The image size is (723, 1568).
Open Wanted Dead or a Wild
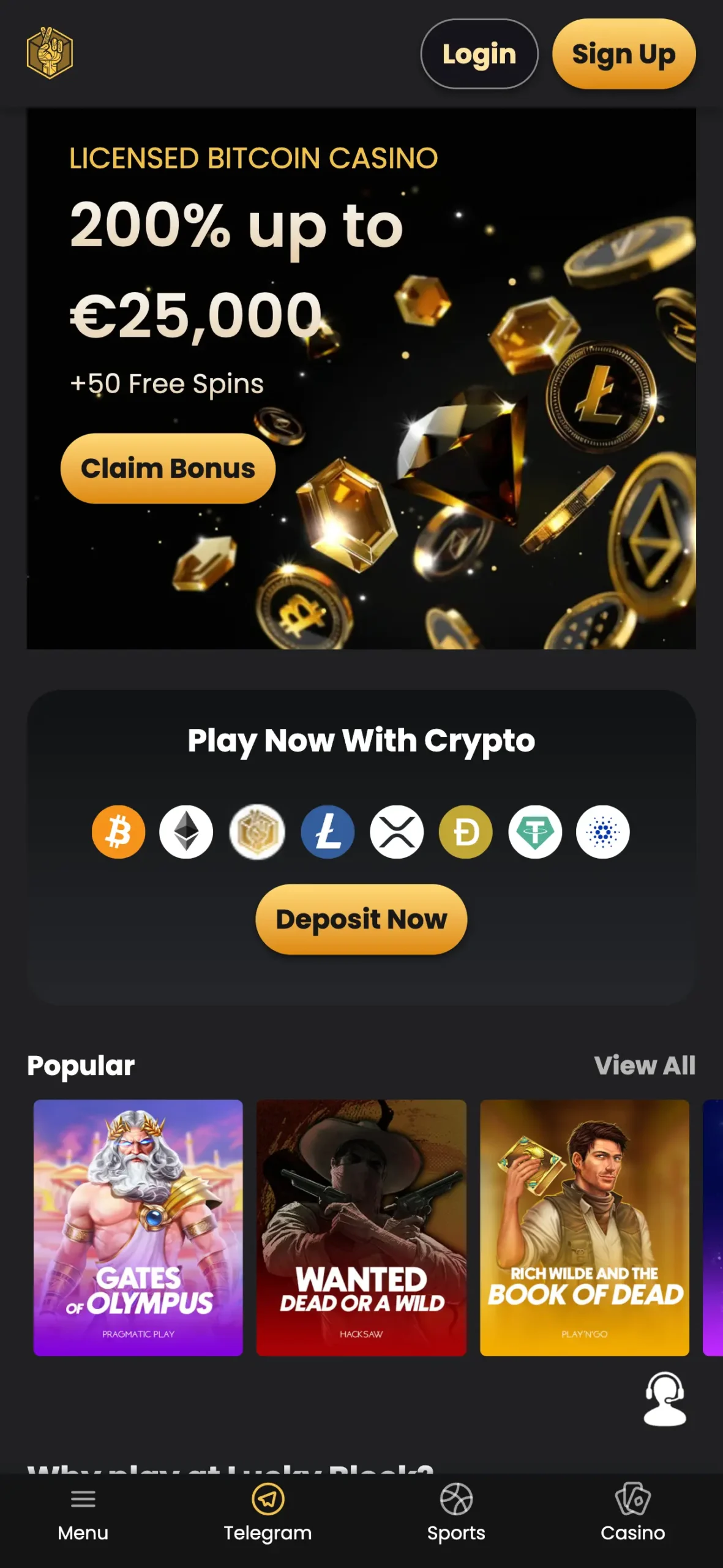[361, 1227]
